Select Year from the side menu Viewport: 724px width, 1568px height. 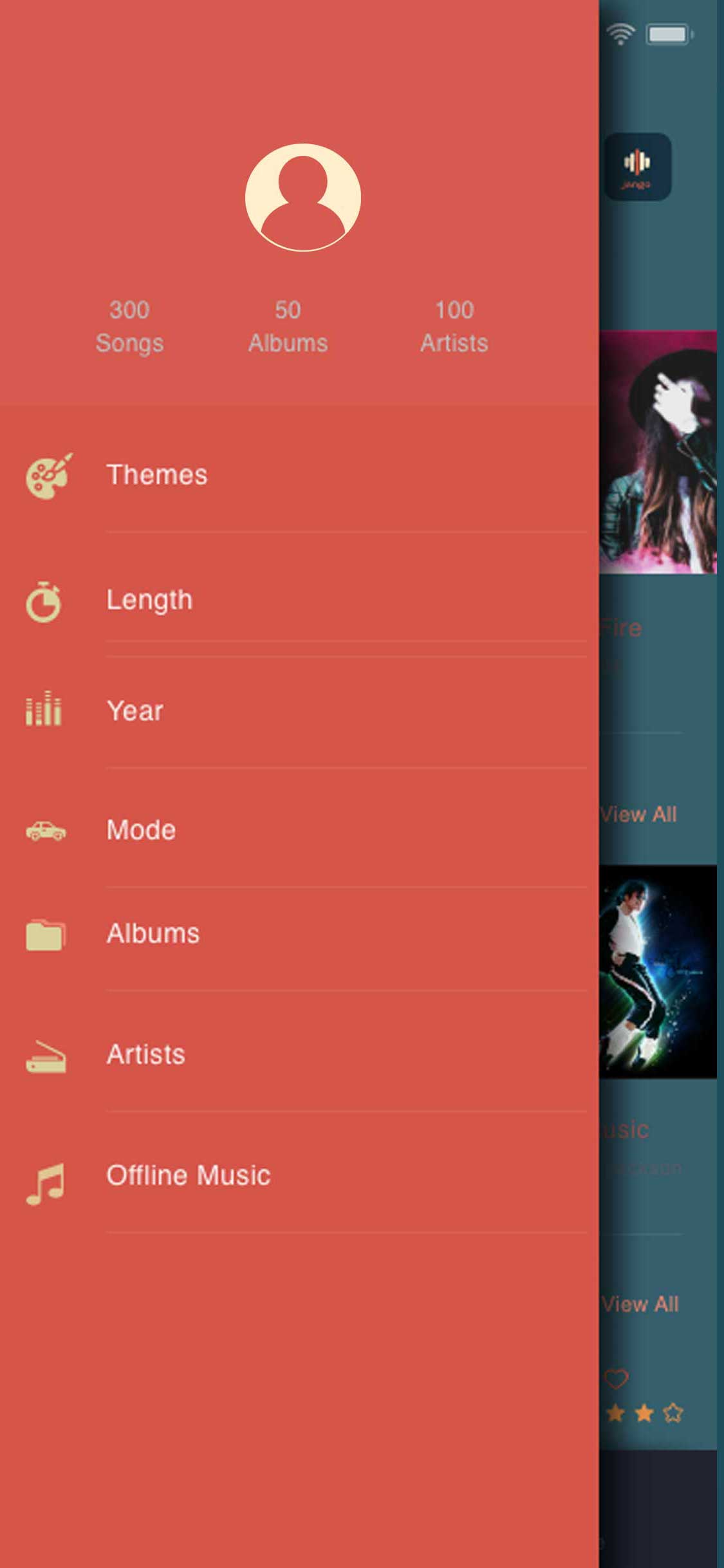135,711
